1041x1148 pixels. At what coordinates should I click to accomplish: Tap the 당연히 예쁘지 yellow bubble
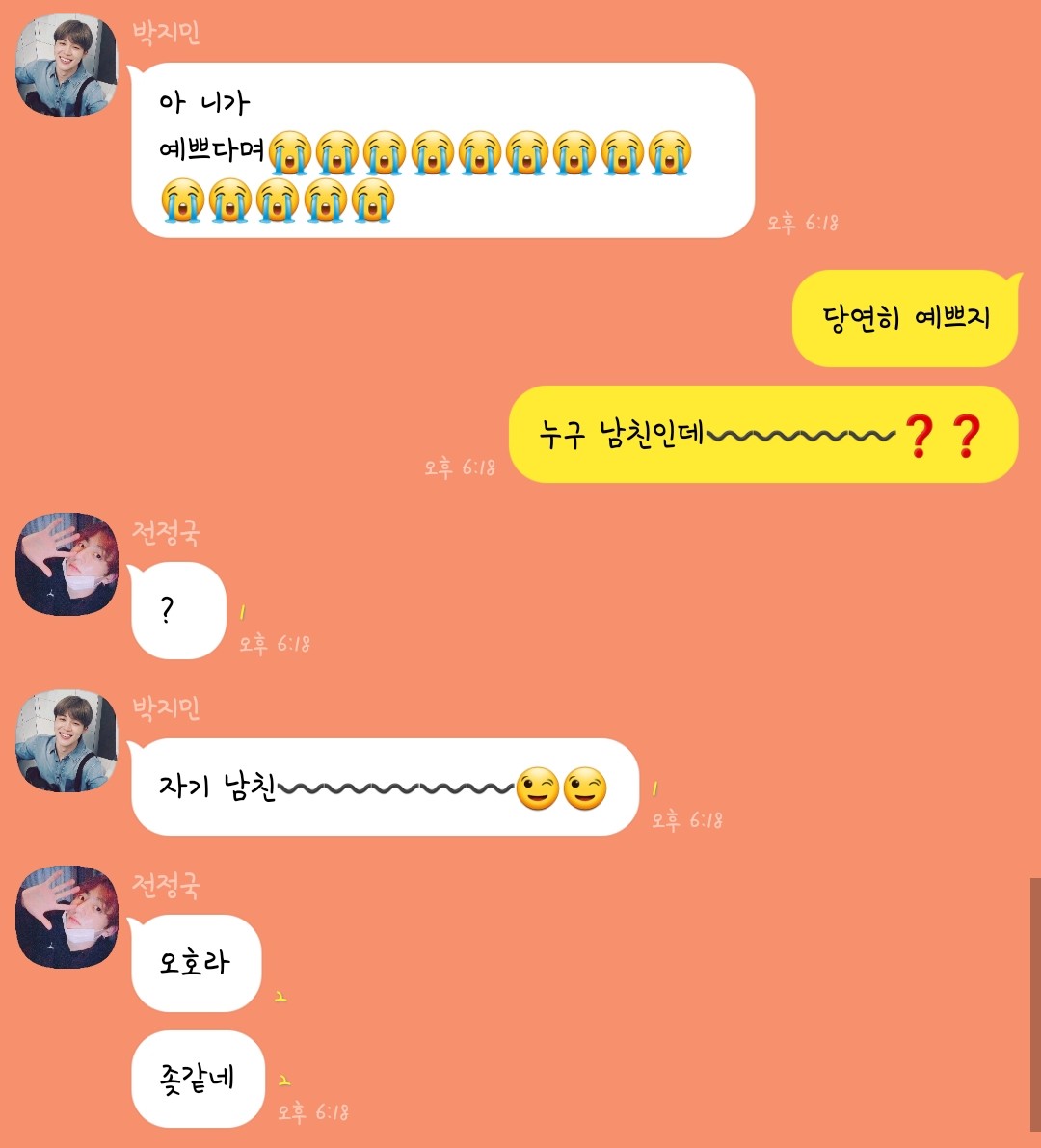(904, 320)
